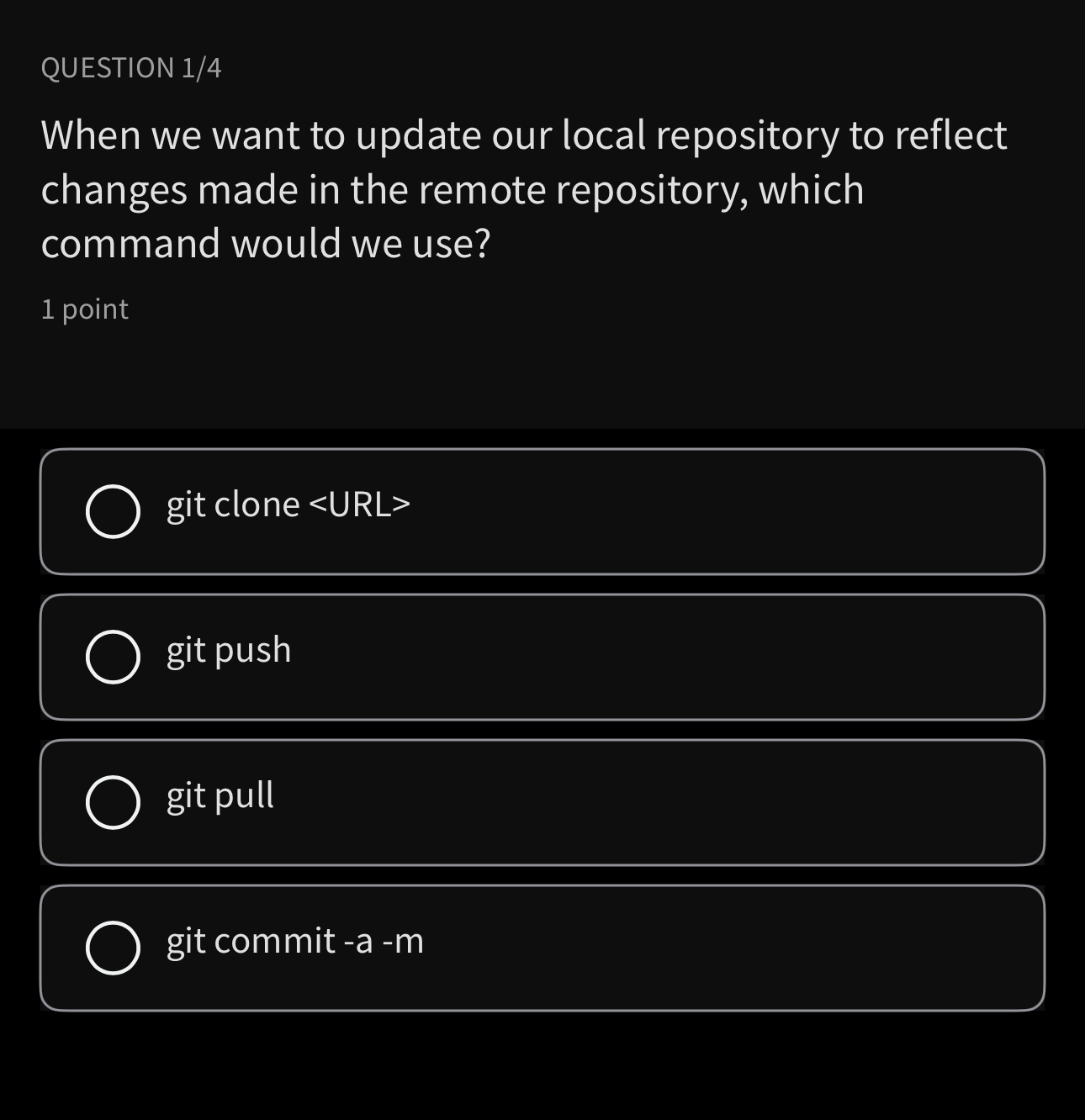
Task: Click the git commit -a -m answer card
Action: tap(542, 949)
